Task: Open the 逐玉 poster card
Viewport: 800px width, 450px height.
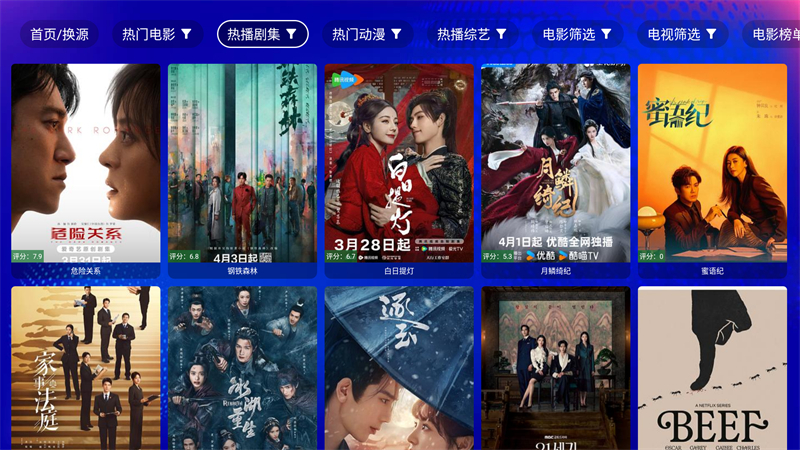Action: [399, 370]
